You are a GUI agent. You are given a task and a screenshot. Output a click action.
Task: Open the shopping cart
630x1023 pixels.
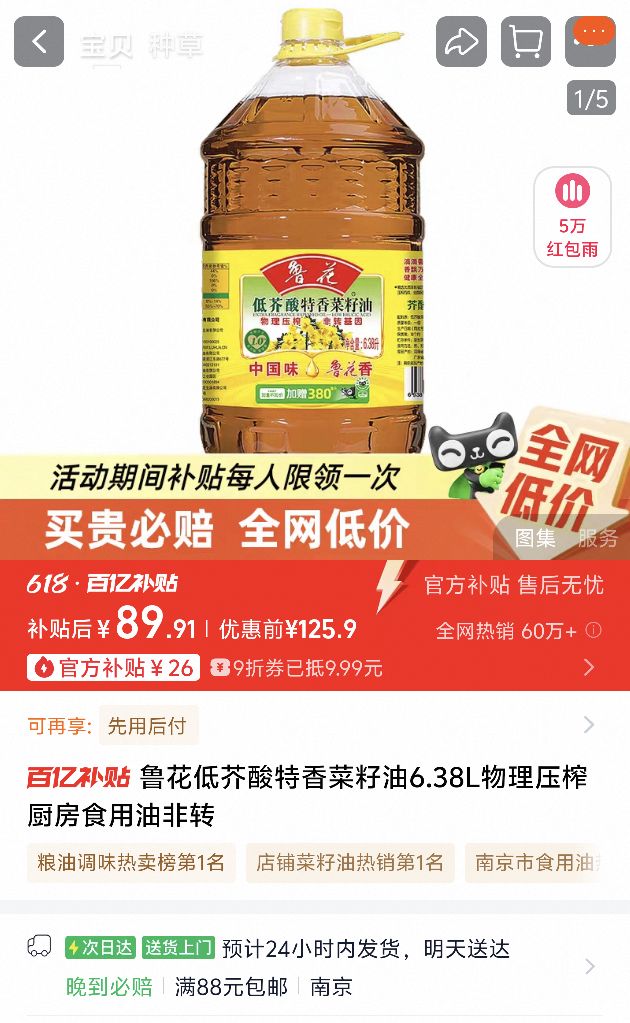525,42
